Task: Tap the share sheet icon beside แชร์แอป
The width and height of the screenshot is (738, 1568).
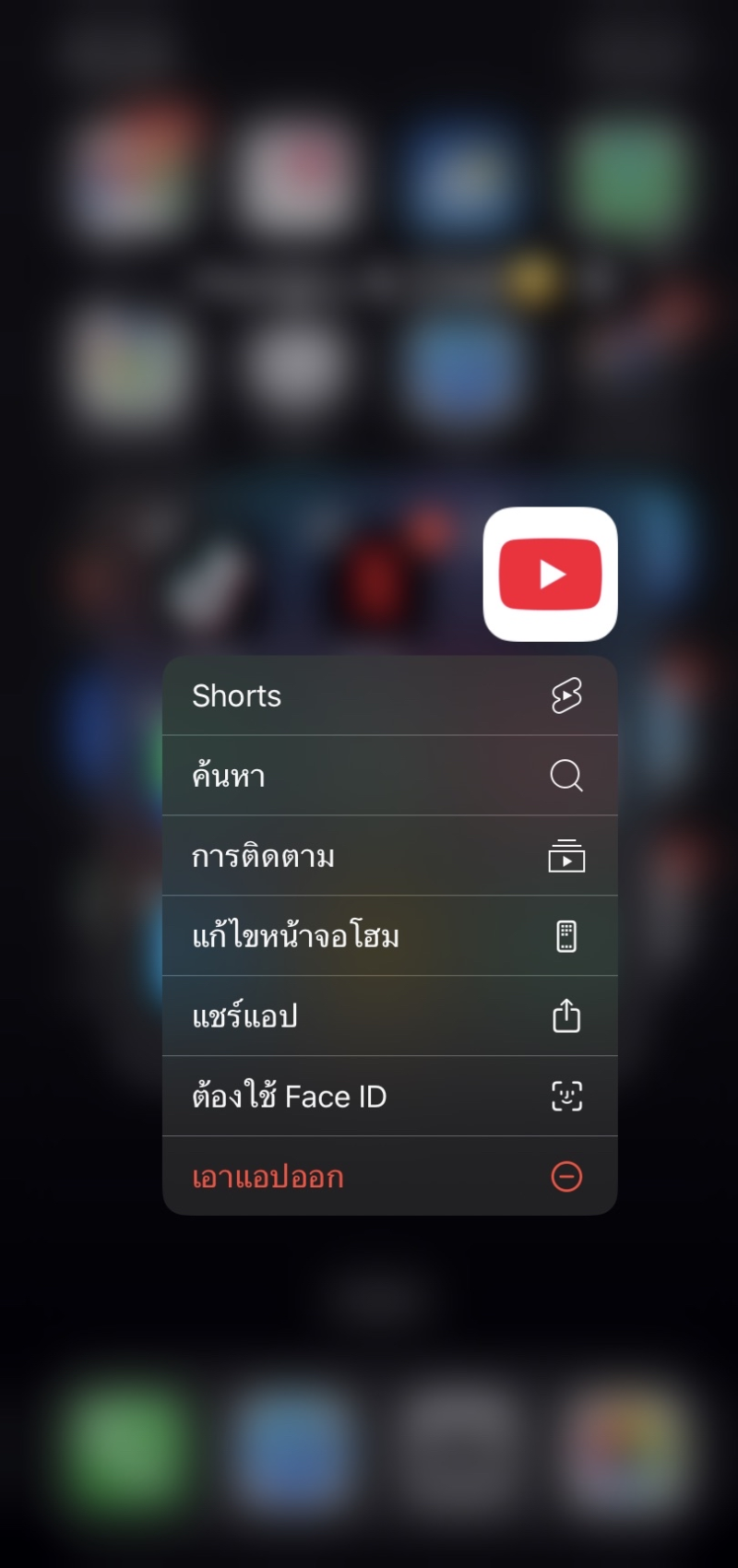Action: point(567,1016)
